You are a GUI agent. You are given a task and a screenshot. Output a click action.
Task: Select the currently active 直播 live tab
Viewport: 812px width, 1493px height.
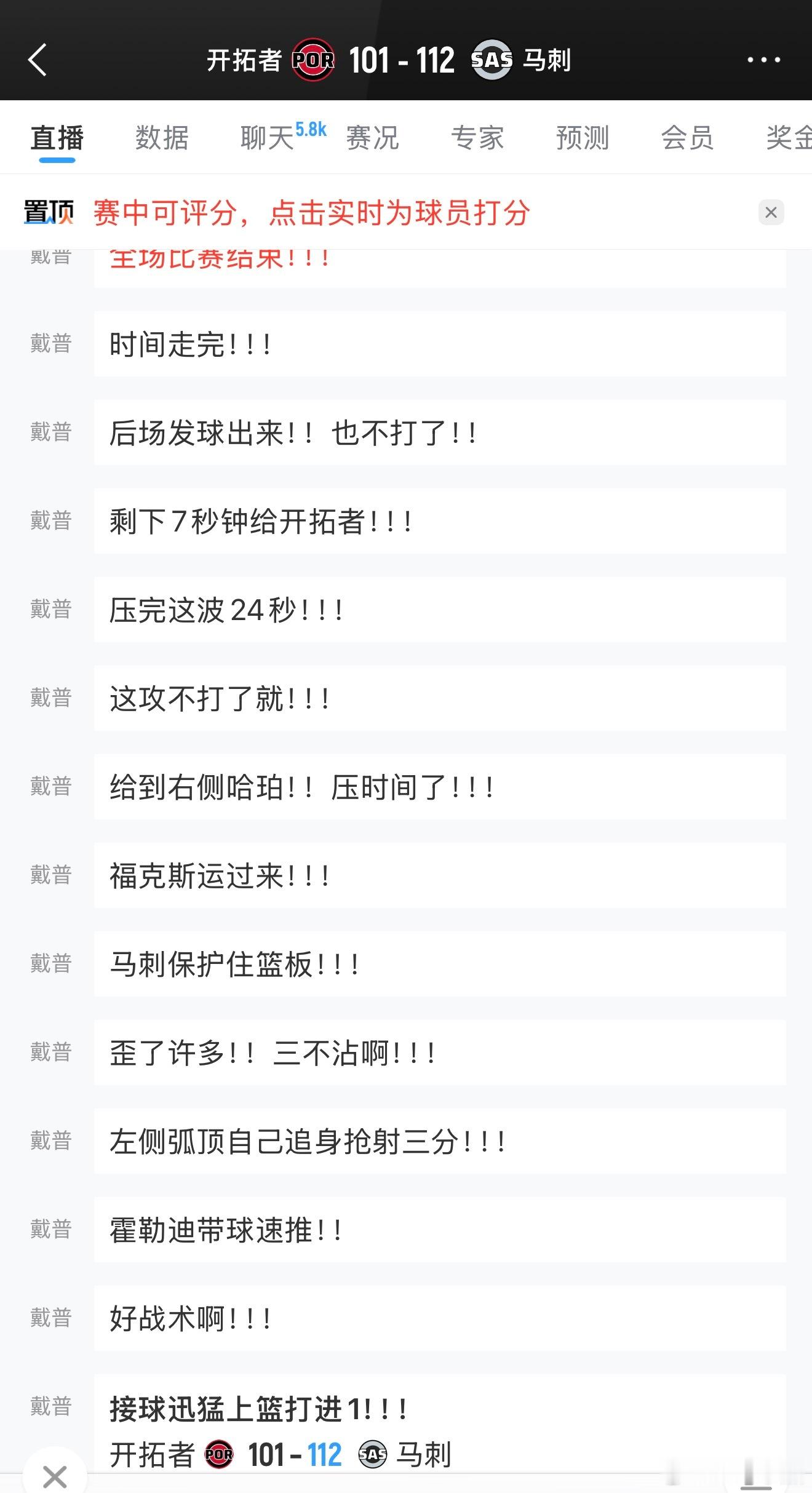[55, 138]
